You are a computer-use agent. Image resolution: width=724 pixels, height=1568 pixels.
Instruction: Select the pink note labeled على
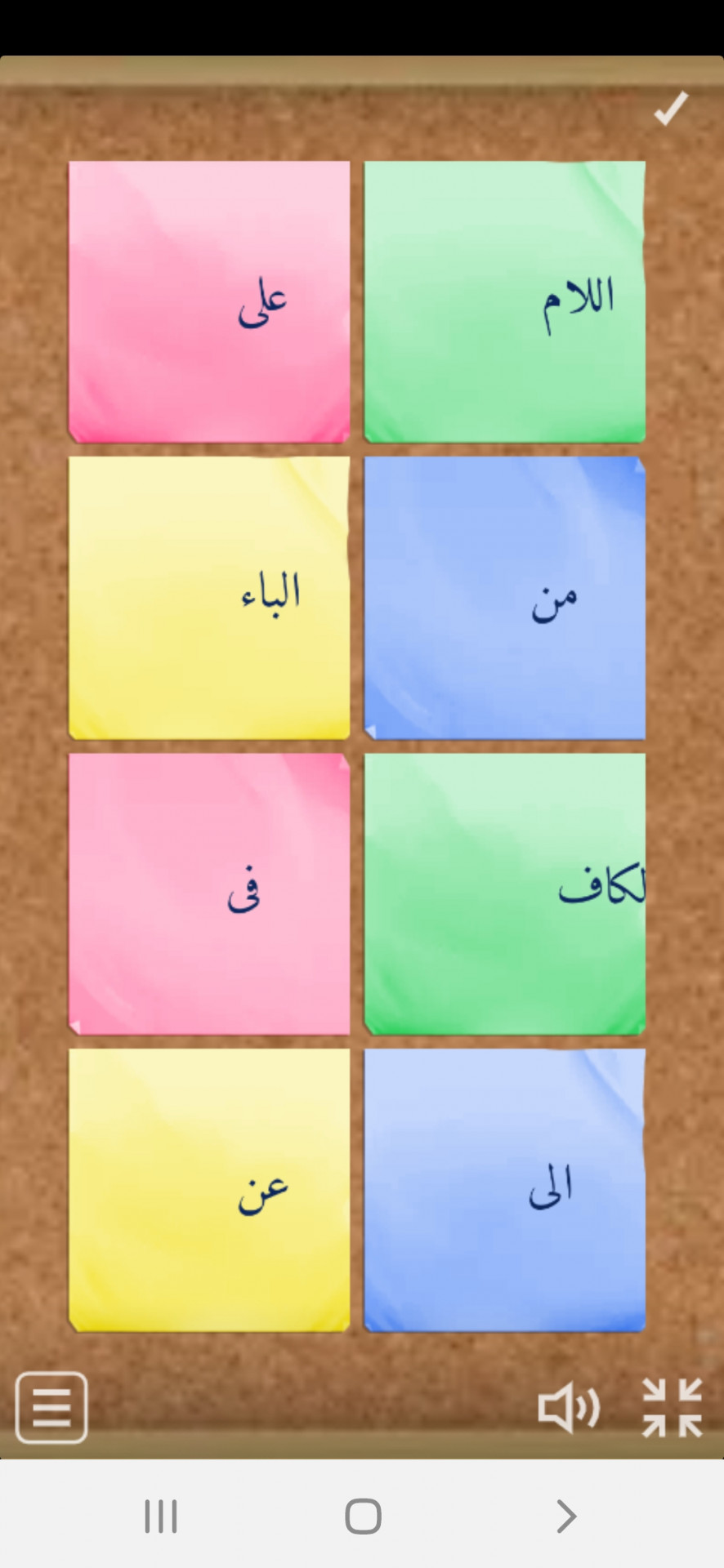coord(209,301)
